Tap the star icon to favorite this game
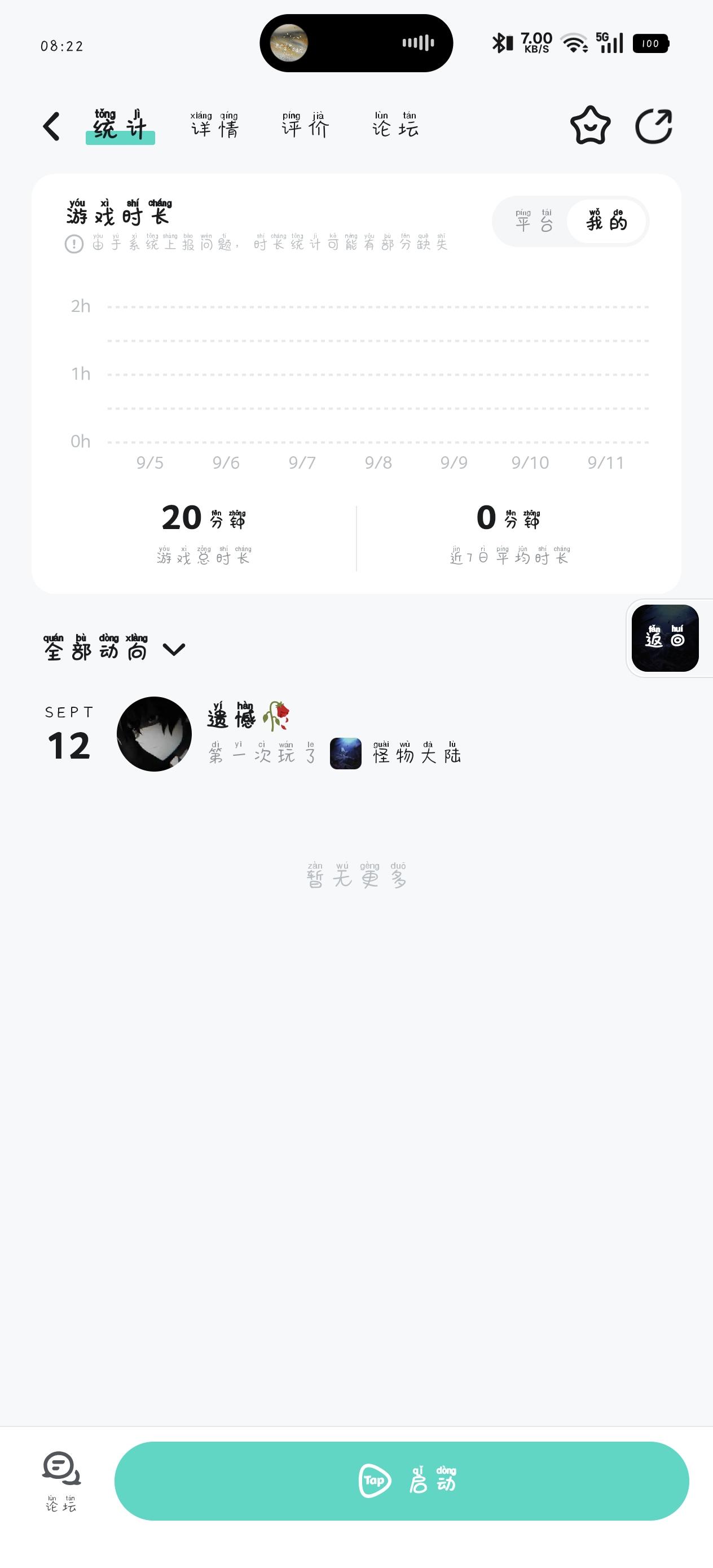713x1568 pixels. tap(589, 126)
